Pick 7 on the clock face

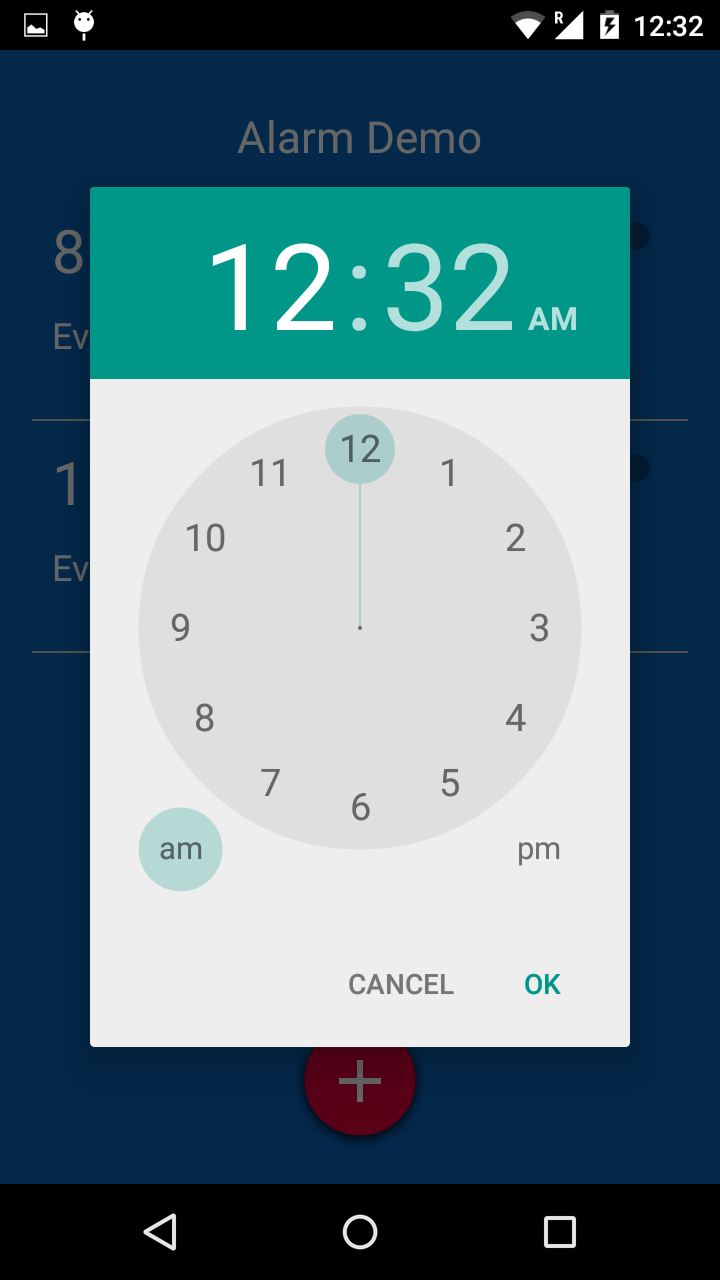(x=270, y=783)
